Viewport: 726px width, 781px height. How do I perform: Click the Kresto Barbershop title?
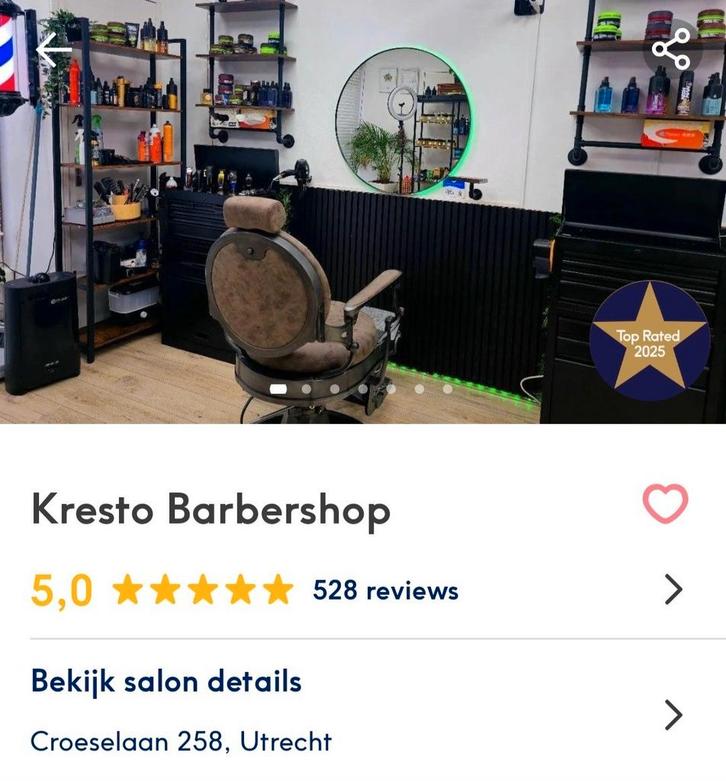212,509
